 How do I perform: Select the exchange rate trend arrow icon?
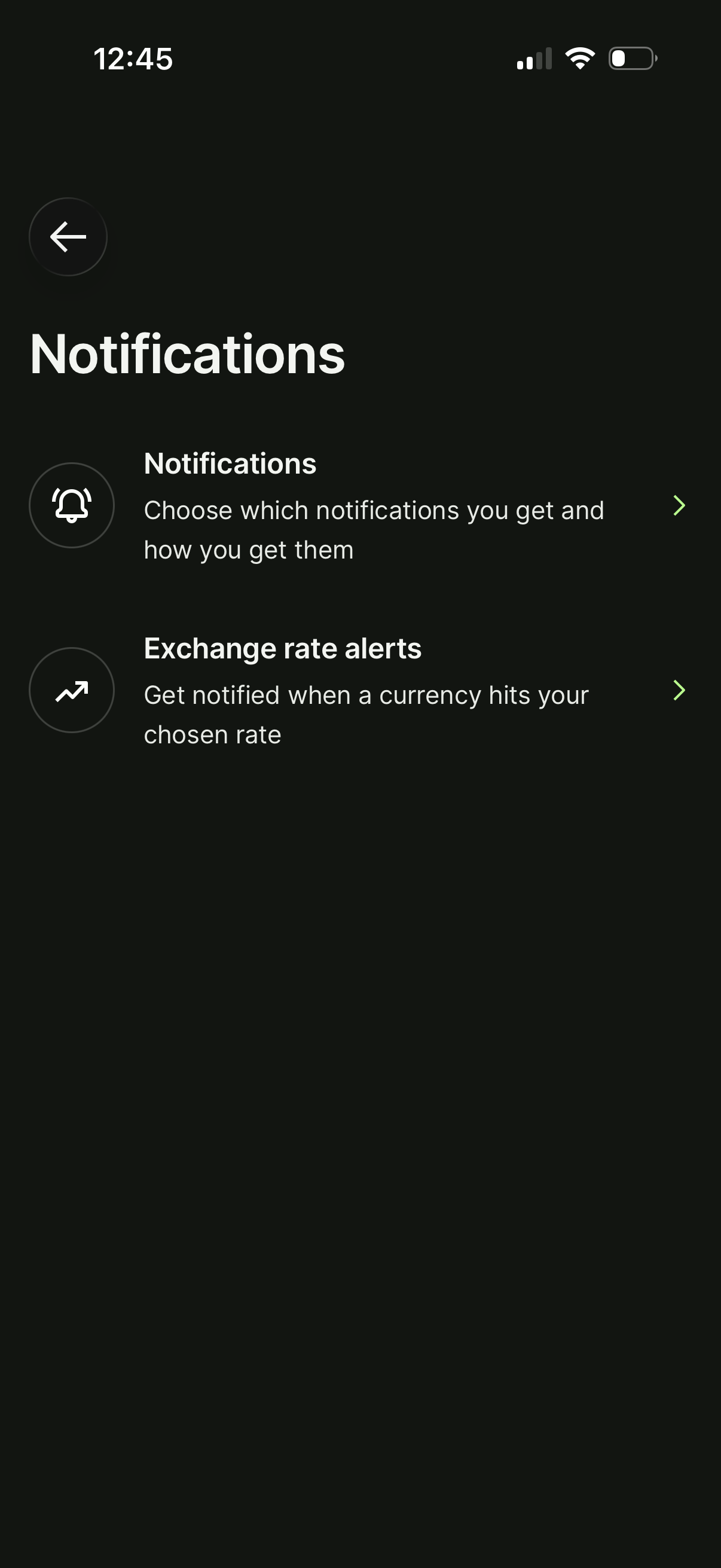tap(71, 691)
